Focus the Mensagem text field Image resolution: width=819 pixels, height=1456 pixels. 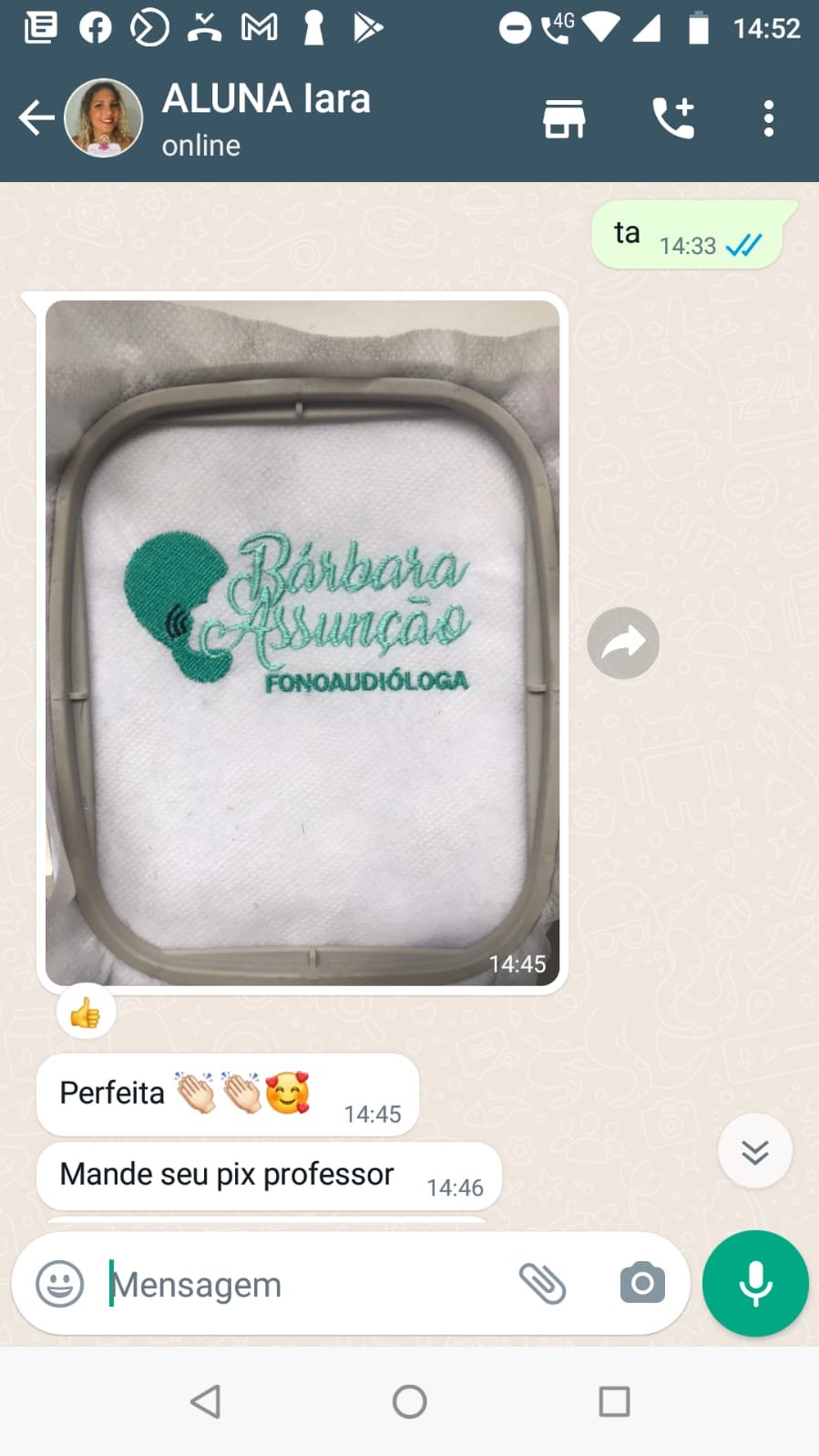click(301, 1284)
